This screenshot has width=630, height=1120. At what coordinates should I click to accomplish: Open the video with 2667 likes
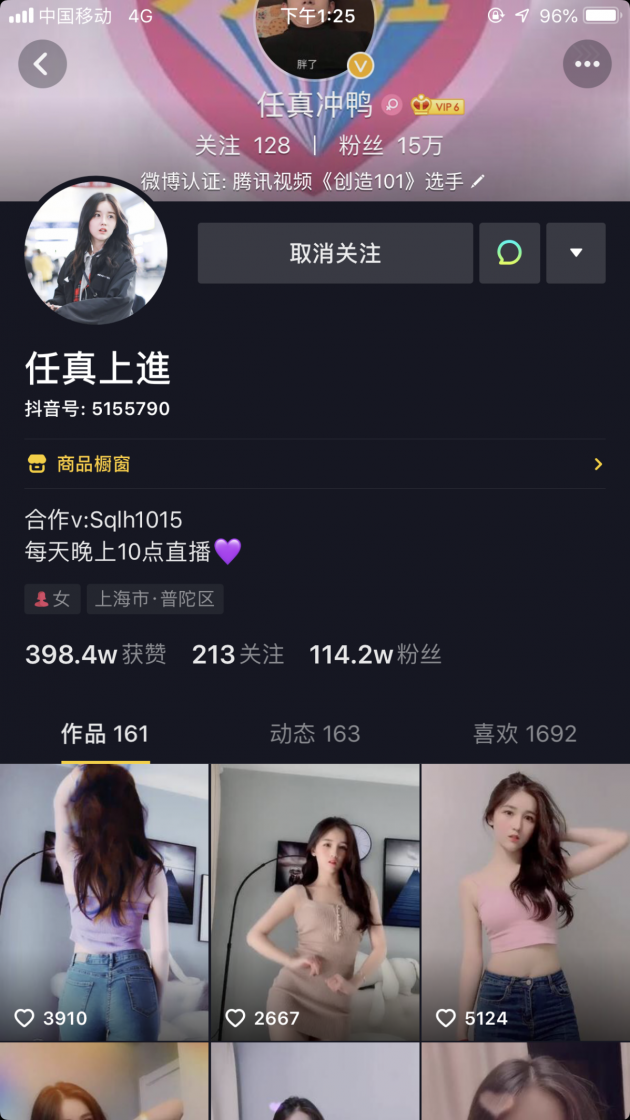point(315,902)
